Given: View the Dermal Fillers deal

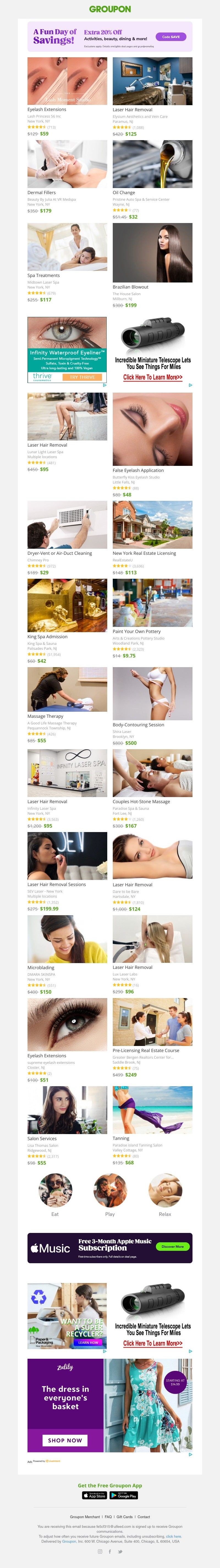Looking at the screenshot, I should point(67,164).
